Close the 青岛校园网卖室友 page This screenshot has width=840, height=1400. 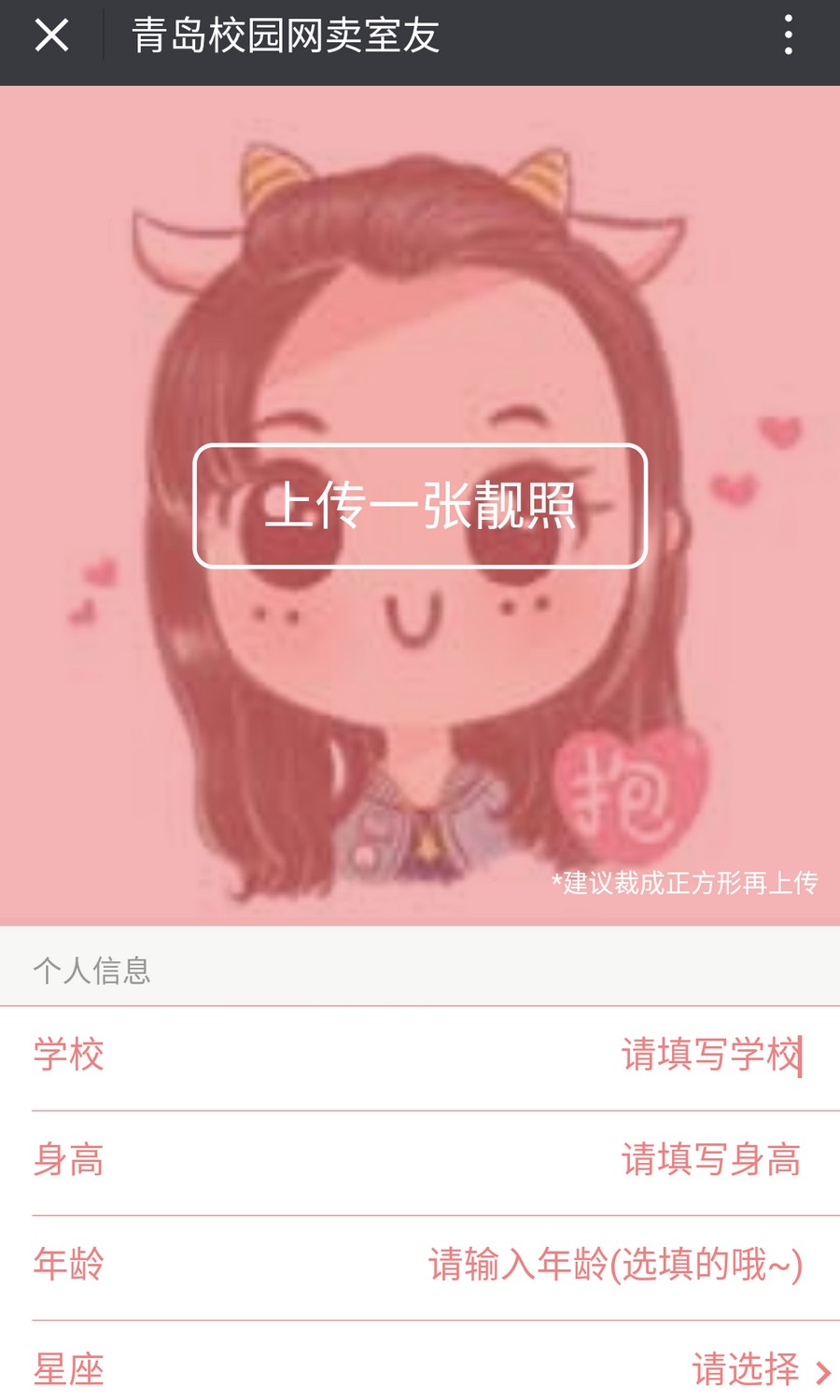point(51,35)
